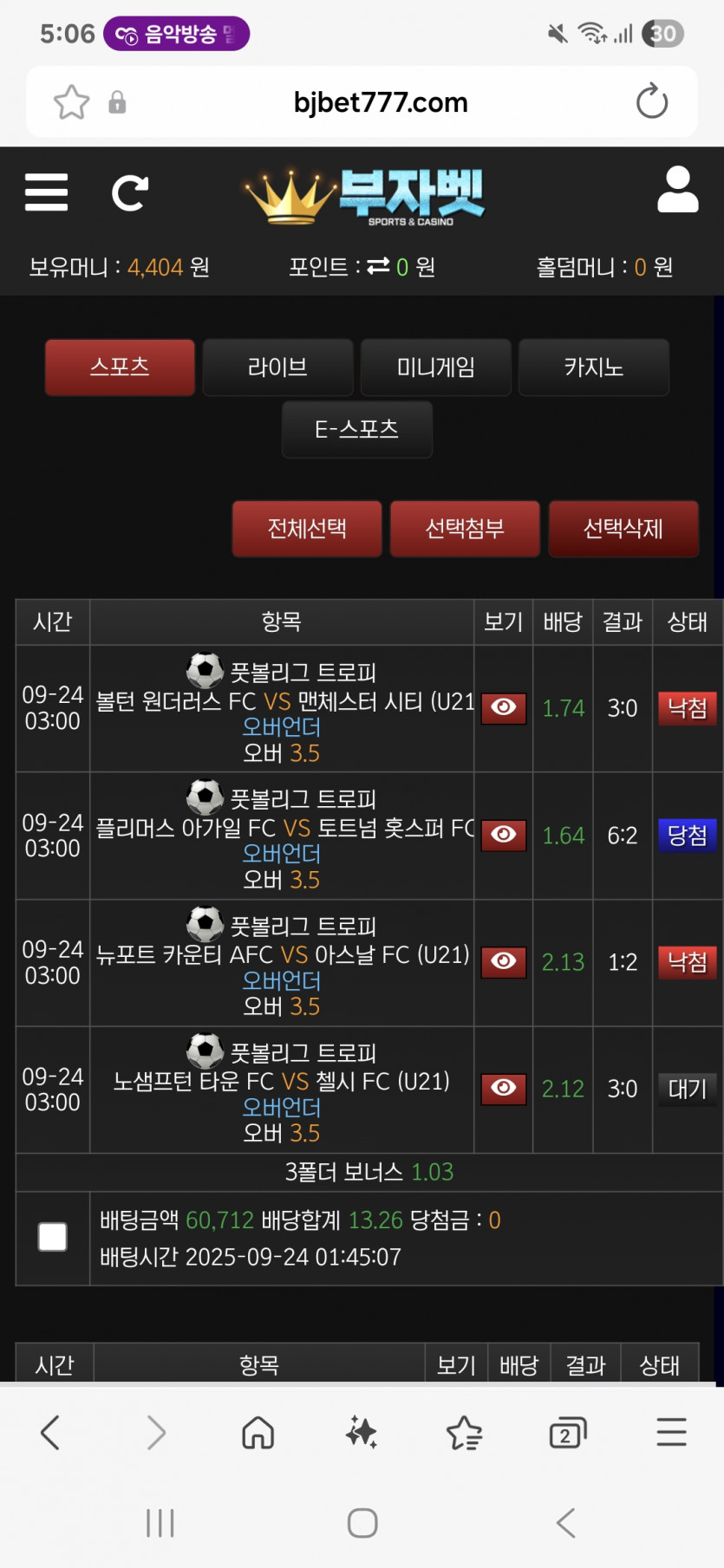Tap the 선택첨부 button

(x=465, y=529)
